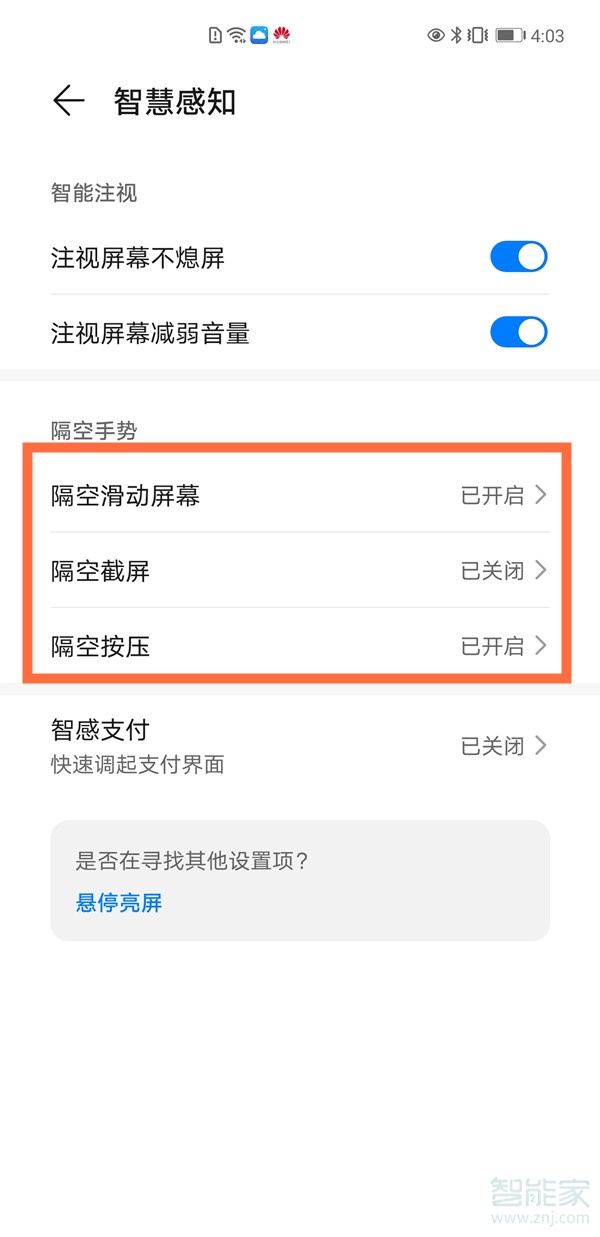Viewport: 600px width, 1237px height.
Task: Open the 隔空截屏 settings
Action: click(x=300, y=570)
